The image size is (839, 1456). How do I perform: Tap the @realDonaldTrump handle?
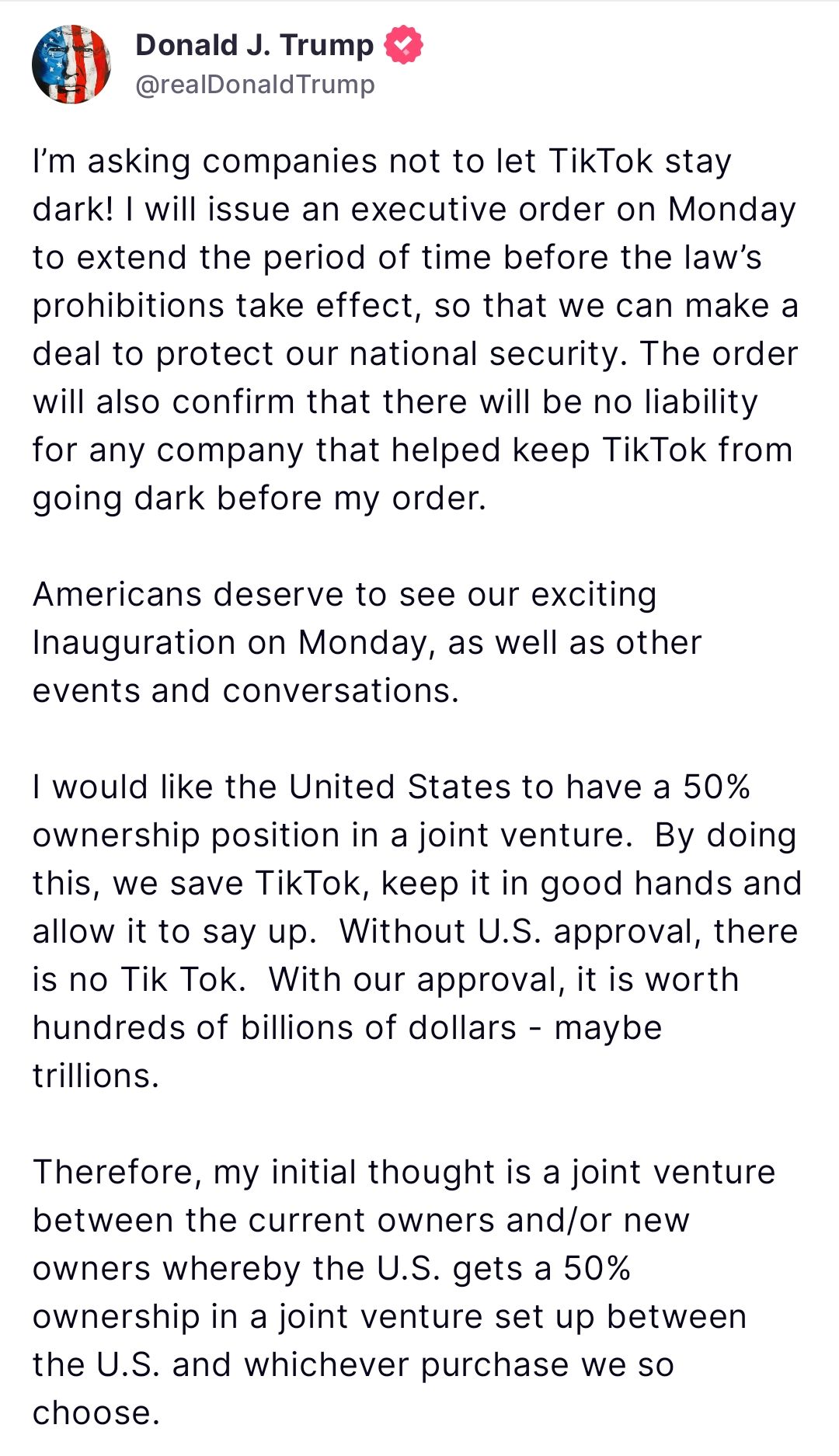tap(255, 85)
